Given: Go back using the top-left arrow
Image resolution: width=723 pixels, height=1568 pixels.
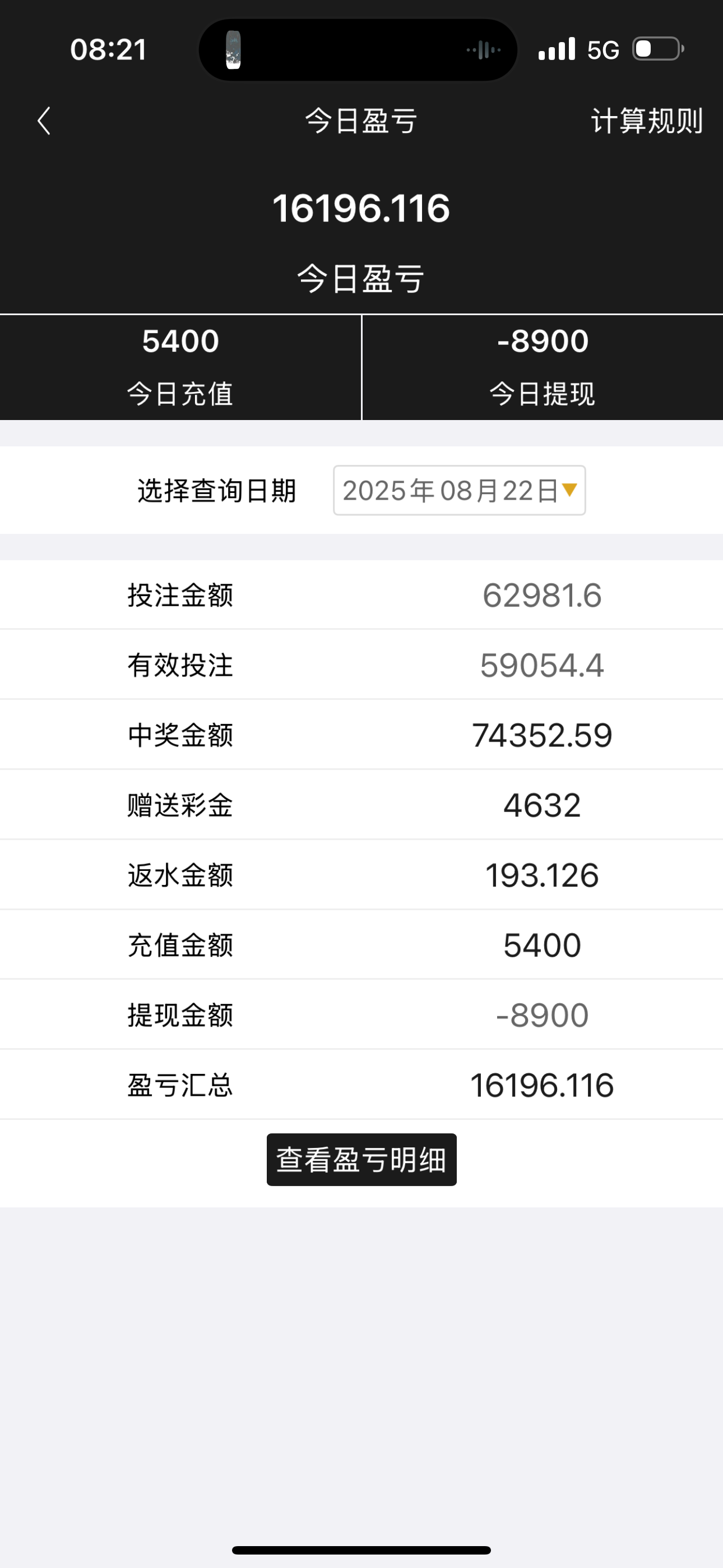Looking at the screenshot, I should point(44,121).
